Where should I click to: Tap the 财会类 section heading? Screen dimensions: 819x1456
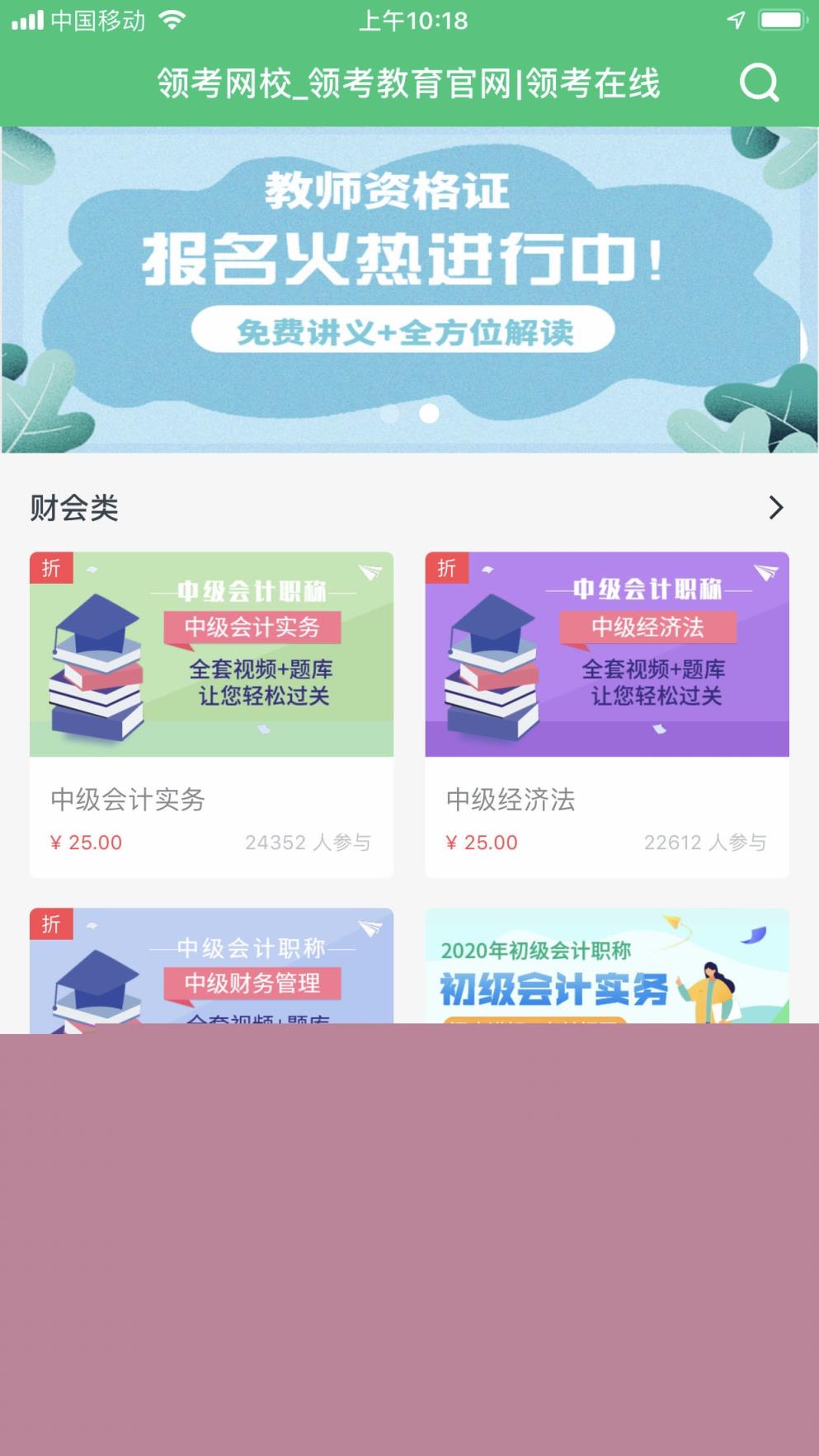(x=74, y=509)
